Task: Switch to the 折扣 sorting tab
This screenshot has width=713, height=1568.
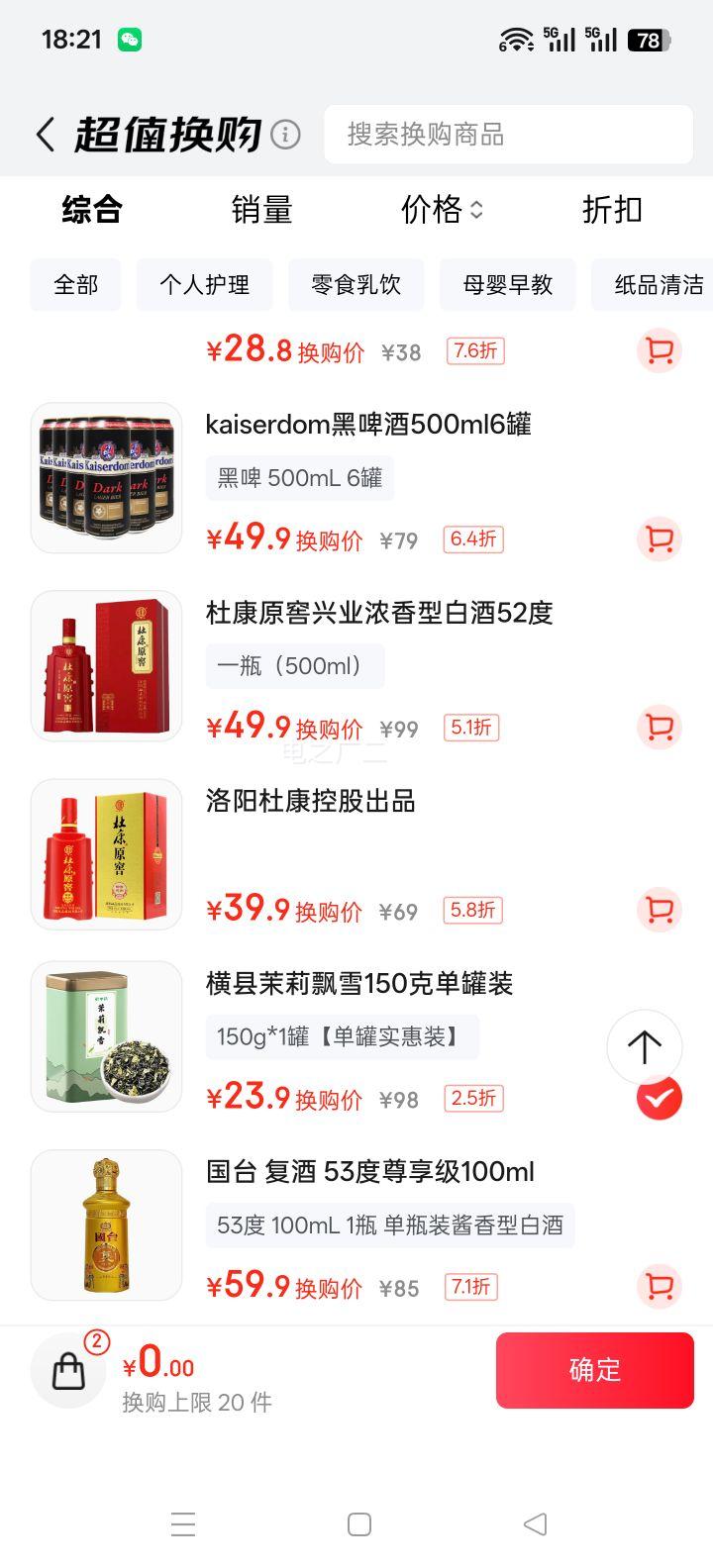Action: pyautogui.click(x=612, y=210)
